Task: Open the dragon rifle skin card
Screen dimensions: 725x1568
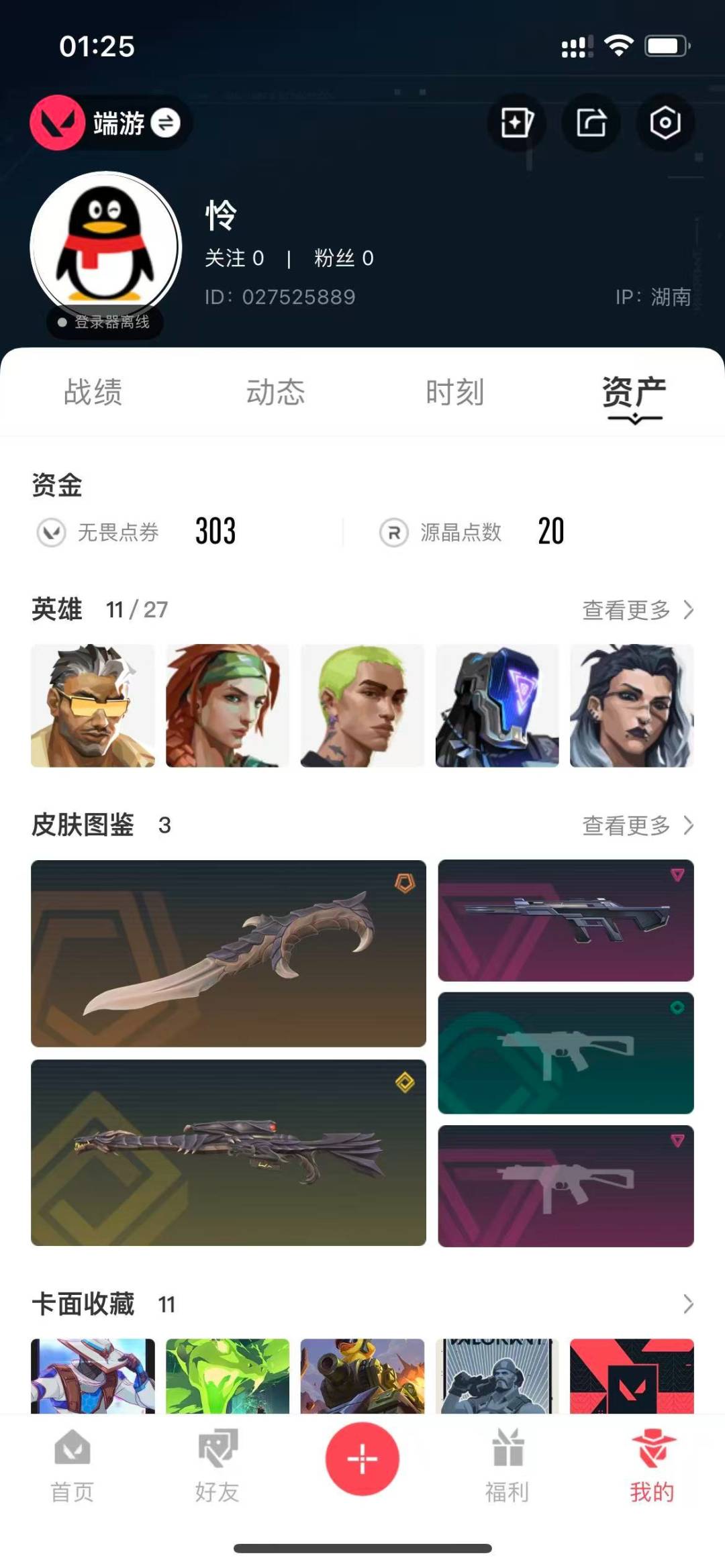Action: (228, 1152)
